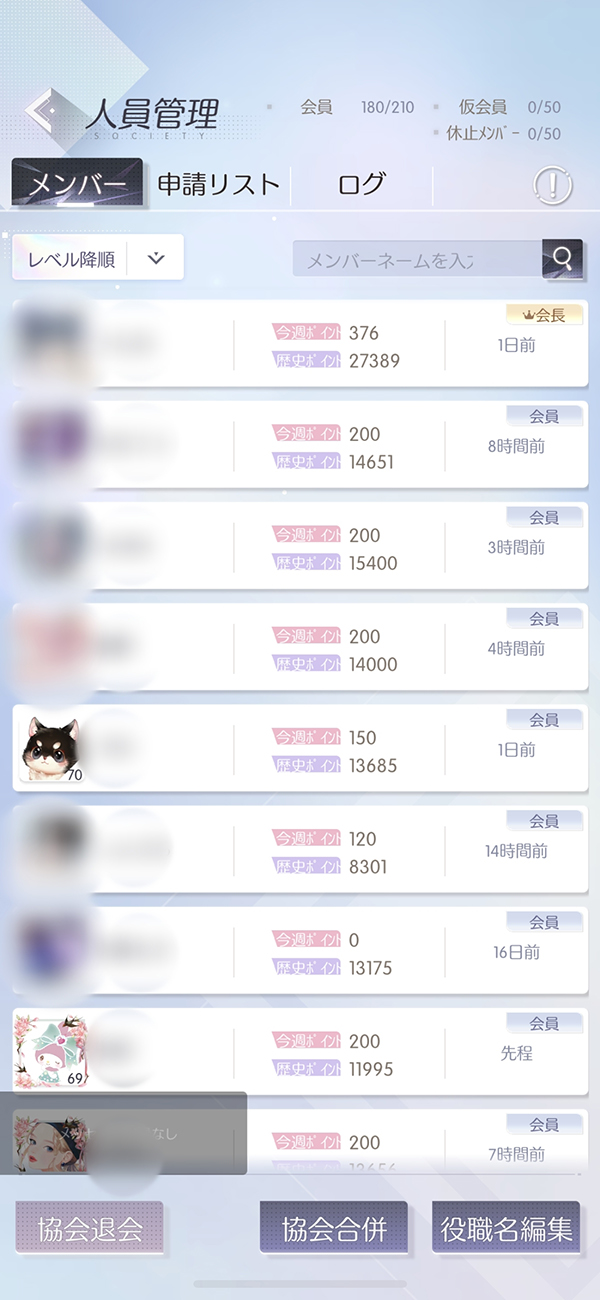Tap the 協会合併 button
The height and width of the screenshot is (1300, 600).
coord(333,1227)
